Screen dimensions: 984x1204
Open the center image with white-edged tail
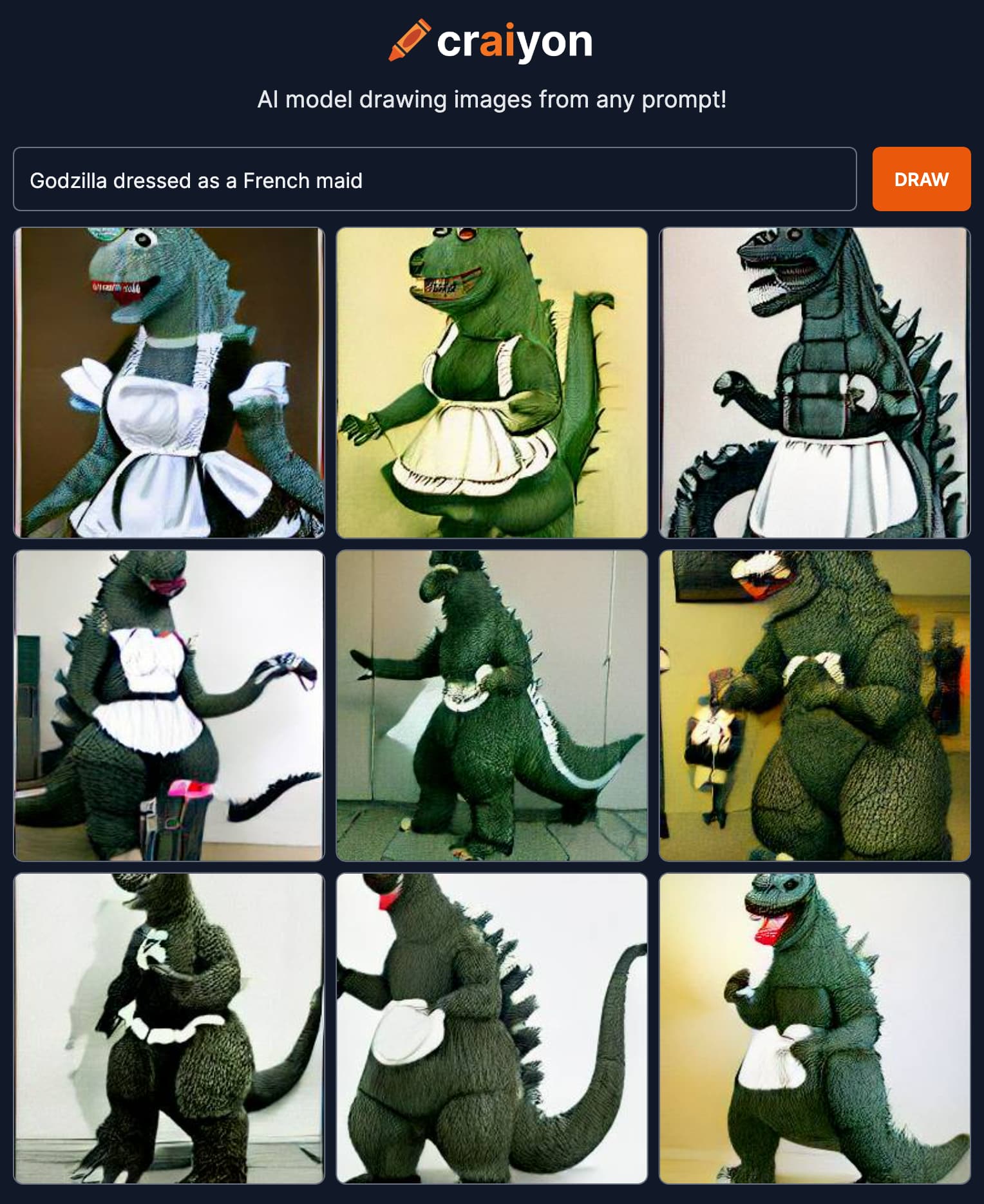point(491,705)
